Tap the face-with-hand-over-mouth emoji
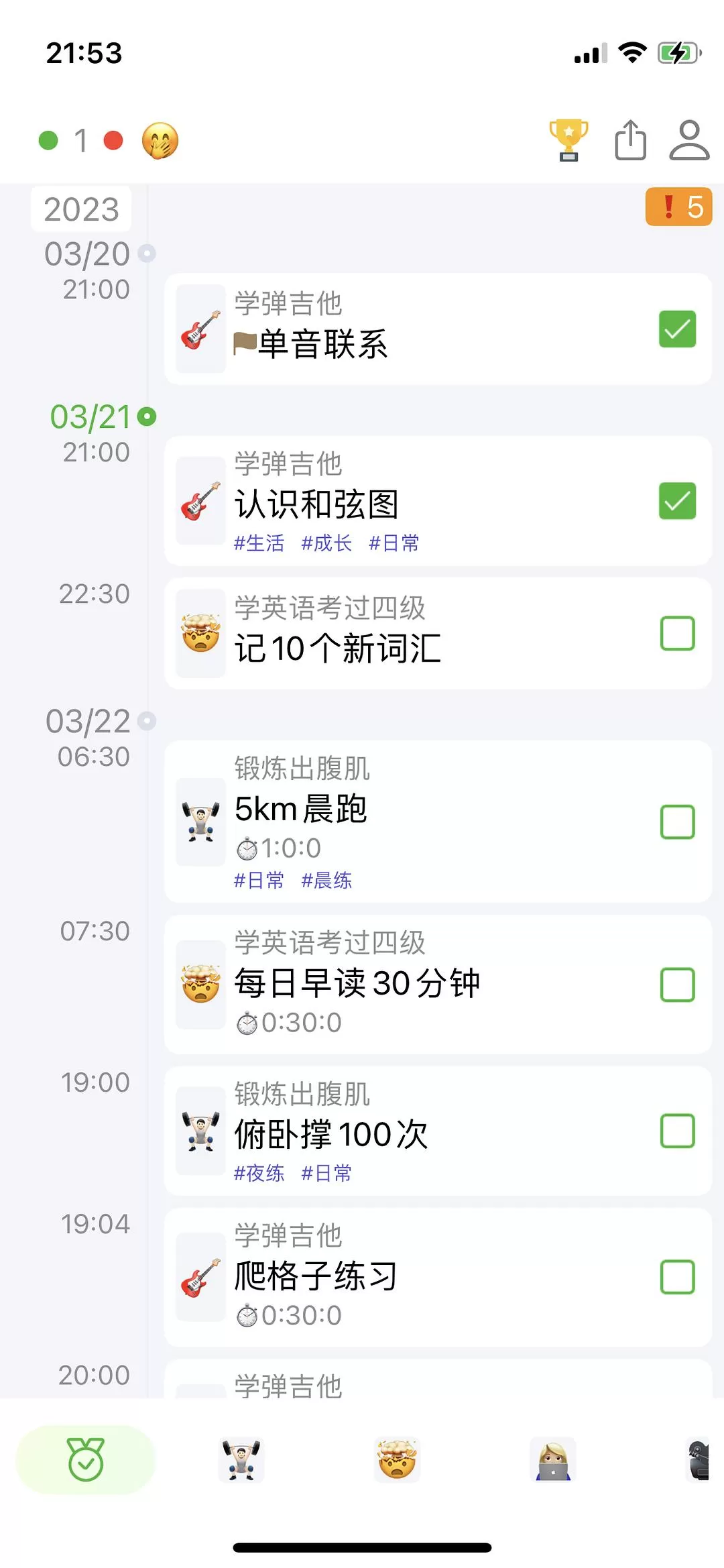Screen dimensions: 724x1568 tap(160, 141)
